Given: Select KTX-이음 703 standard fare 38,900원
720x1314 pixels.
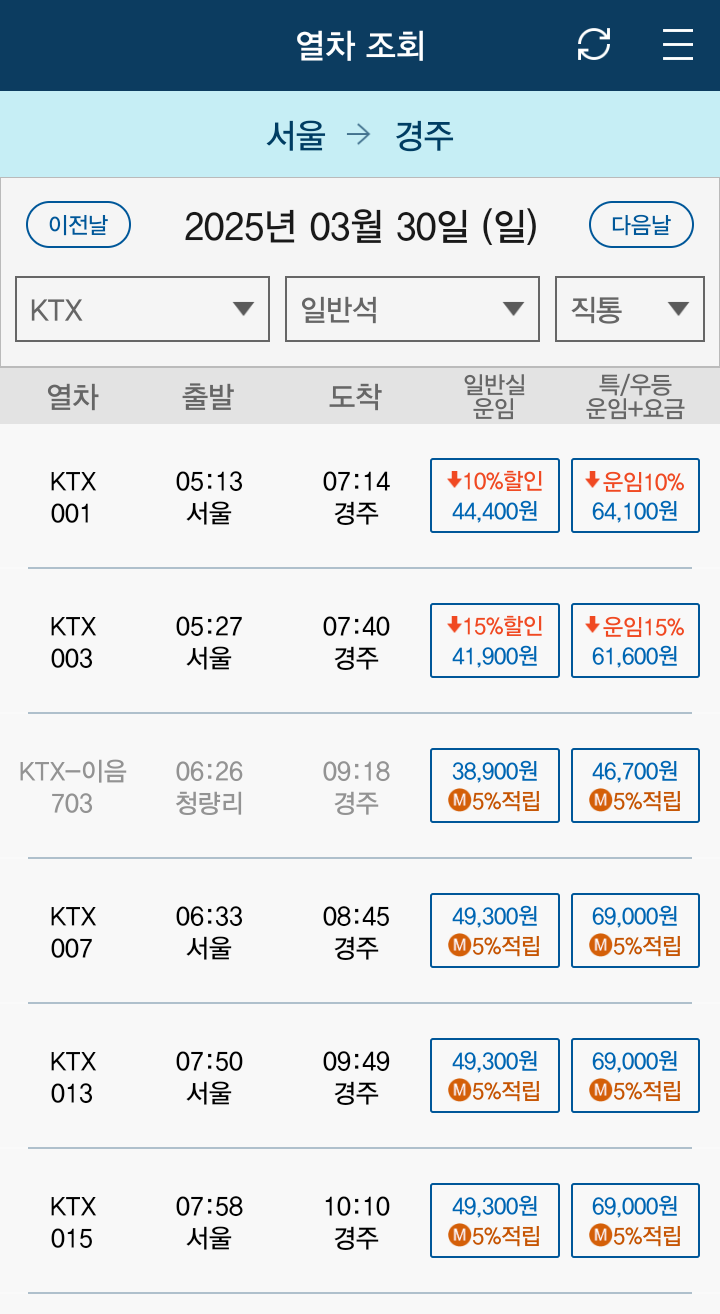Looking at the screenshot, I should pyautogui.click(x=495, y=786).
